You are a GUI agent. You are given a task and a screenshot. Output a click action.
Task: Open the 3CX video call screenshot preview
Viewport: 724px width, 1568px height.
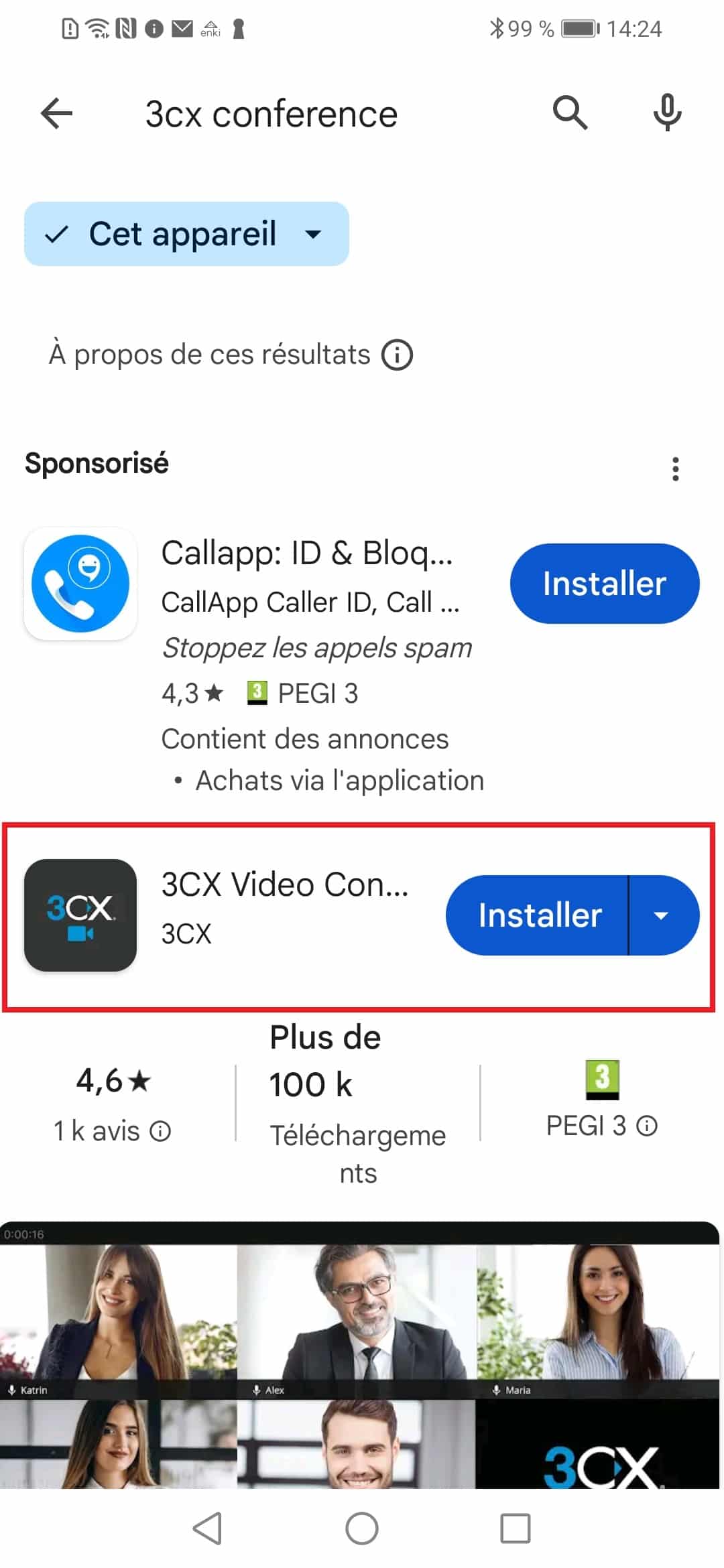click(x=359, y=1355)
